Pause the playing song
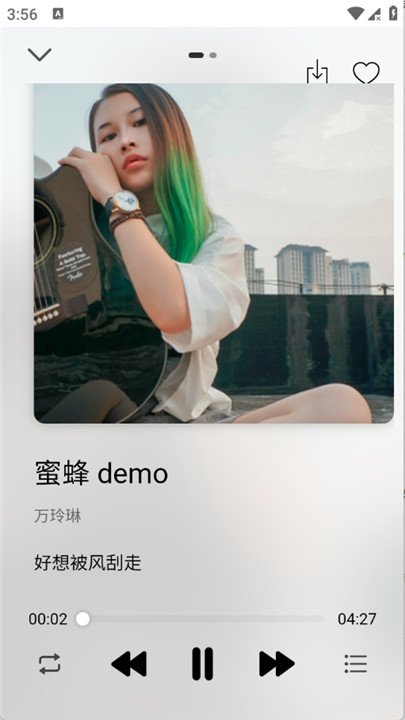This screenshot has height=720, width=405. click(x=202, y=664)
